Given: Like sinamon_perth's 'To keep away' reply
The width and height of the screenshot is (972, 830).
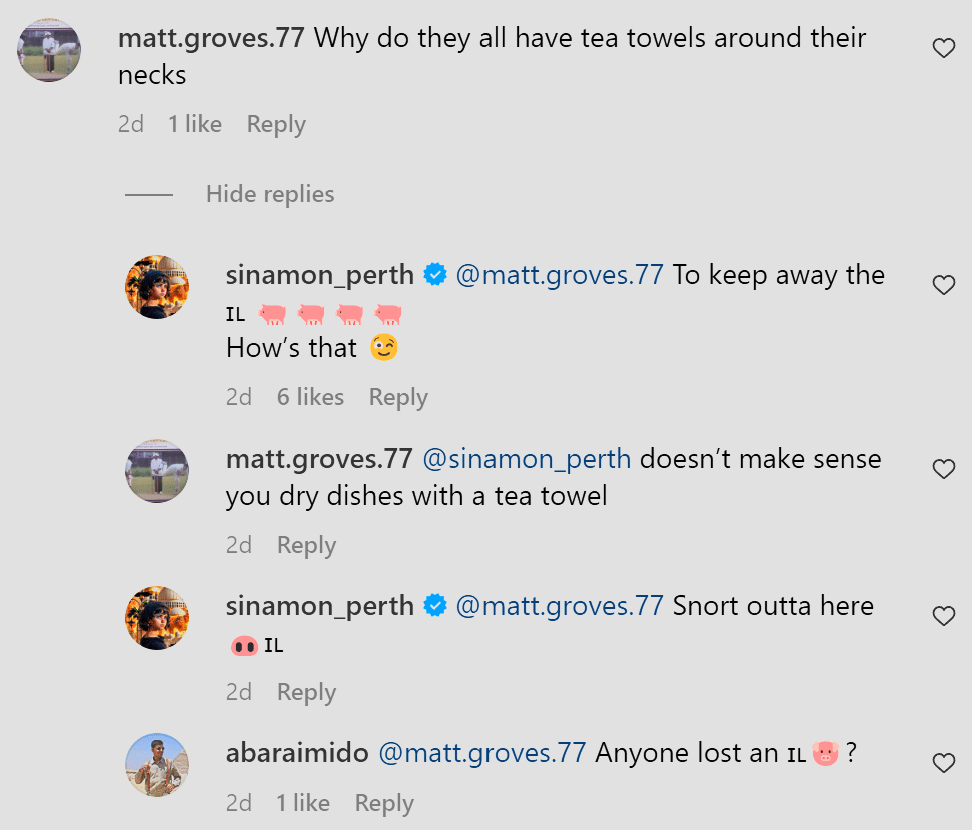Looking at the screenshot, I should (943, 285).
